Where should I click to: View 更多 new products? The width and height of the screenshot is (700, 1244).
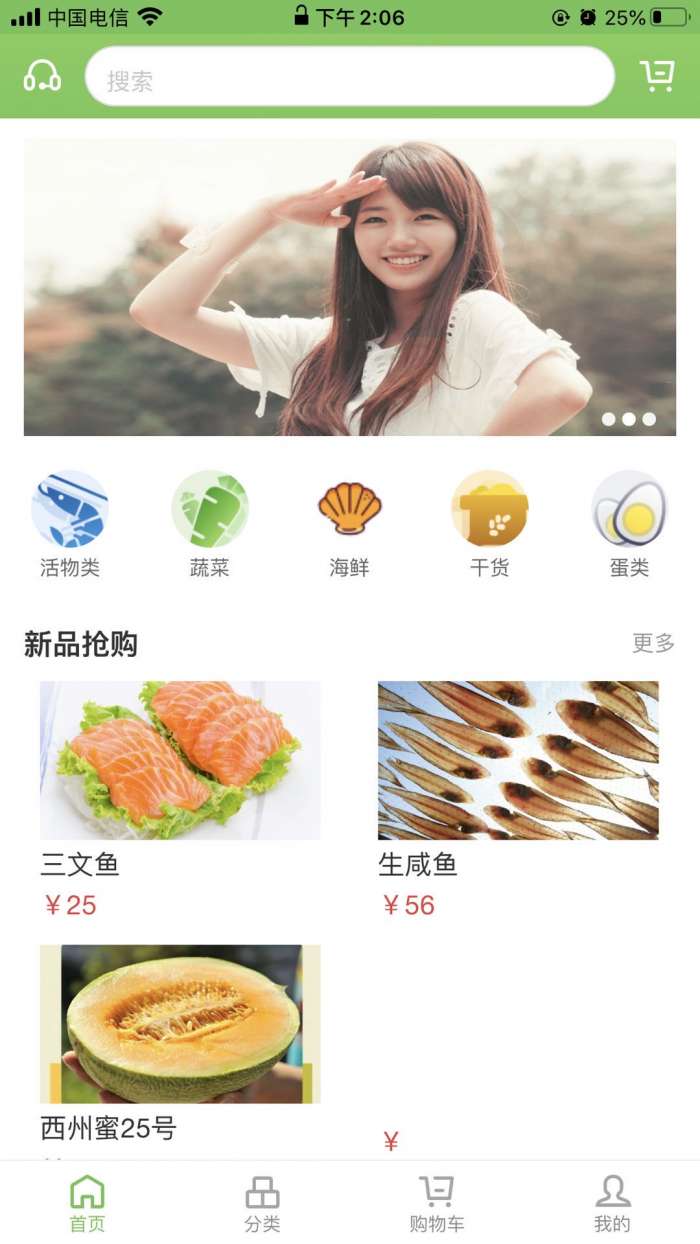(653, 643)
